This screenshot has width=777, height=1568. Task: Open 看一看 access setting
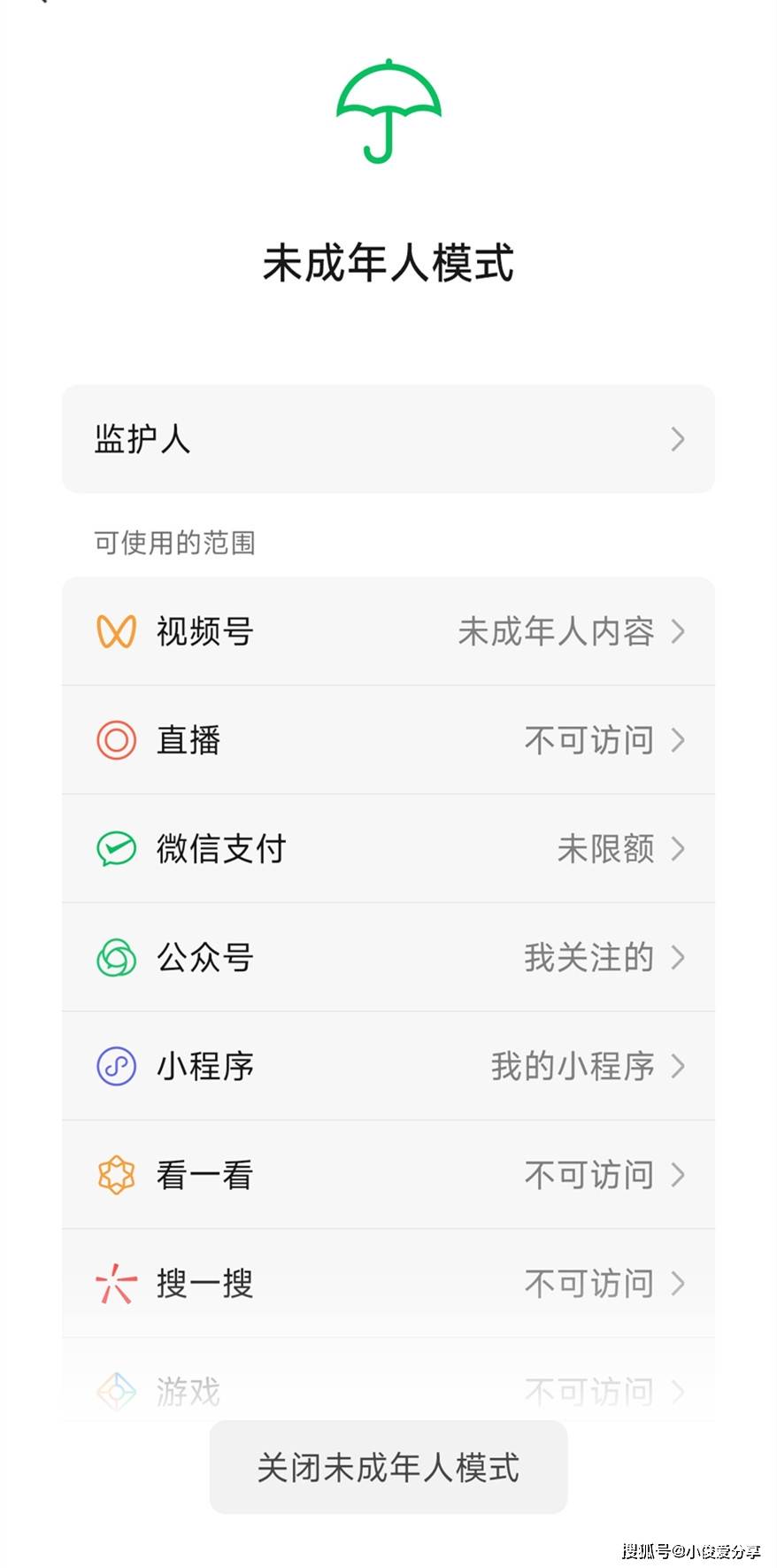[x=388, y=1175]
